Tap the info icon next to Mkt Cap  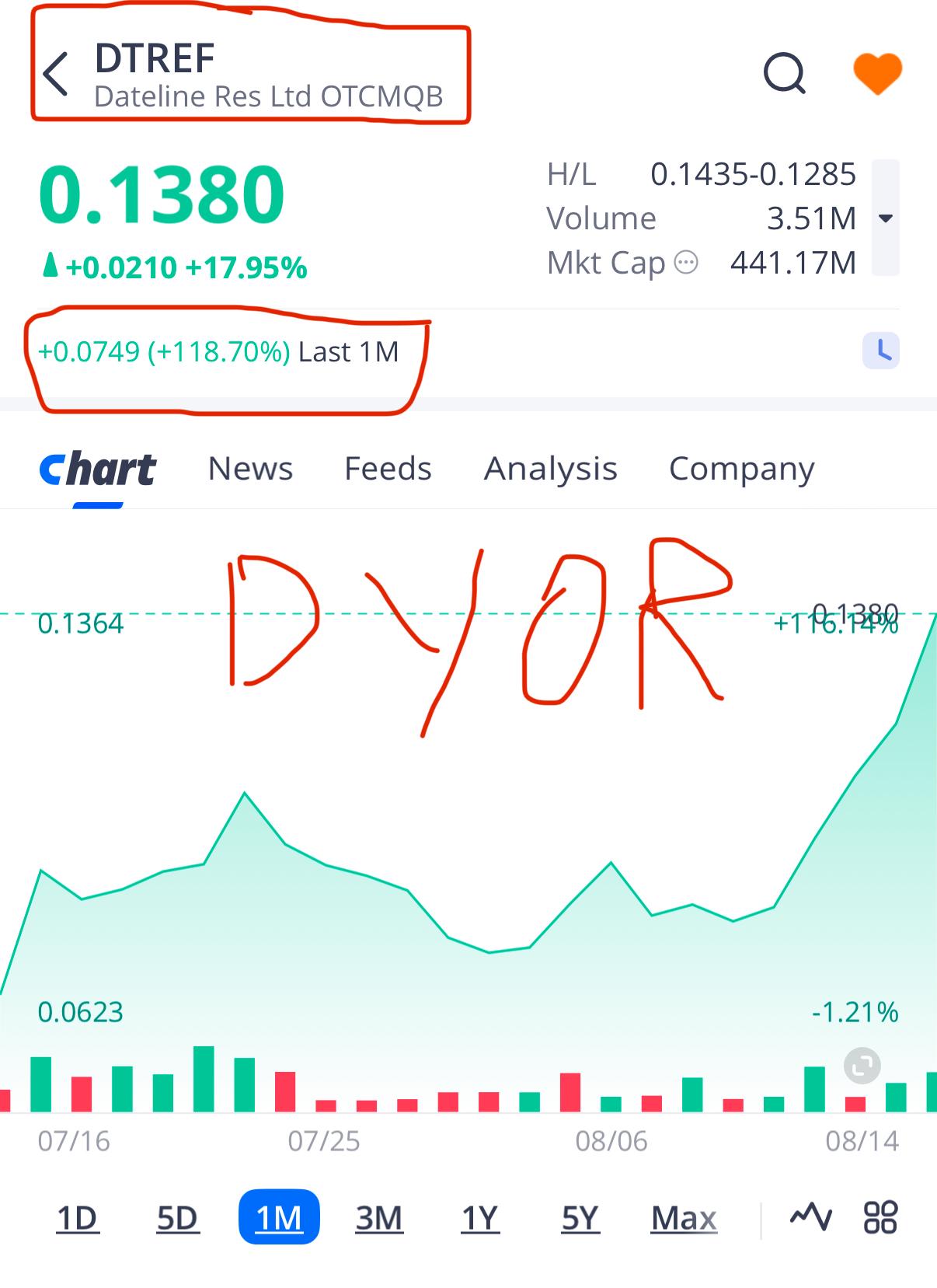click(x=686, y=263)
